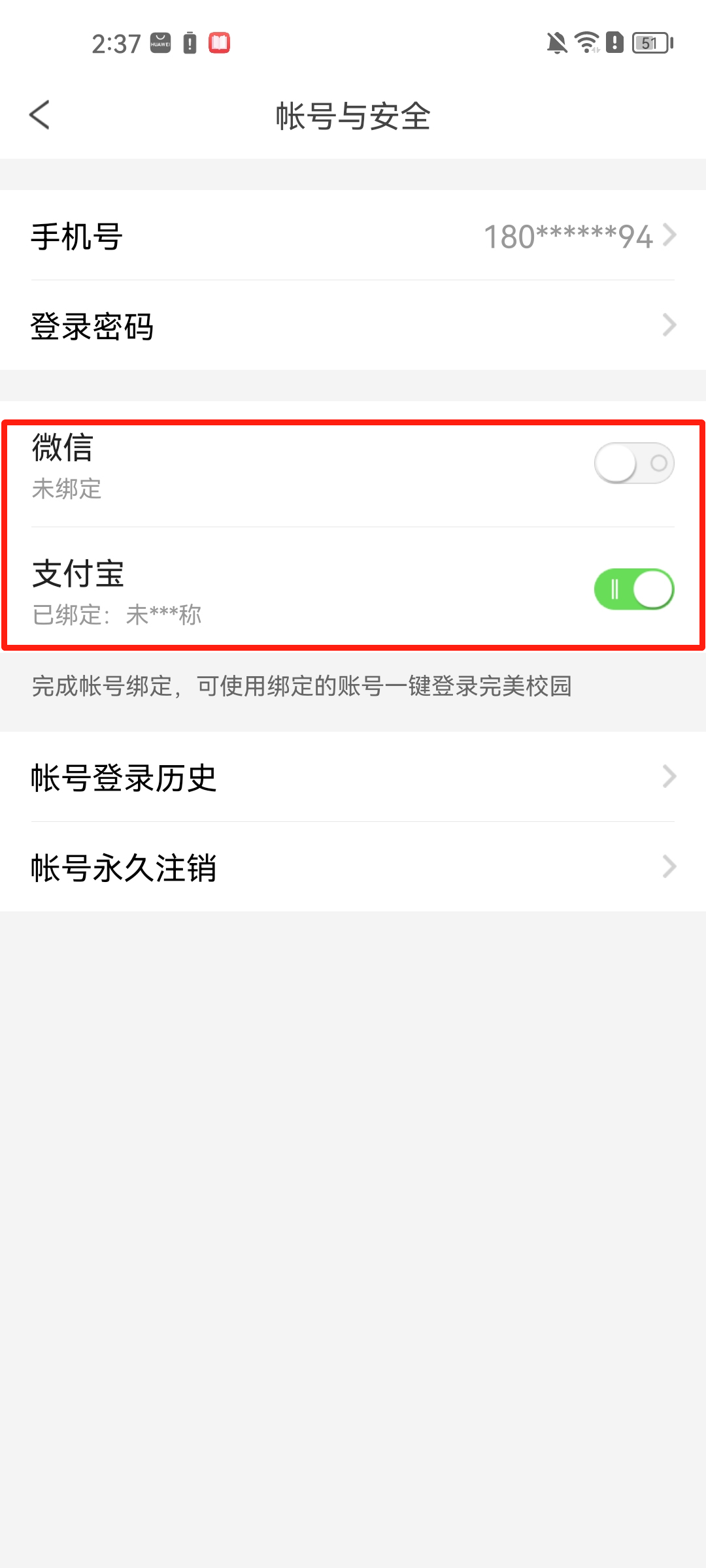706x1568 pixels.
Task: Tap the masked phone number 180******94
Action: (x=567, y=237)
